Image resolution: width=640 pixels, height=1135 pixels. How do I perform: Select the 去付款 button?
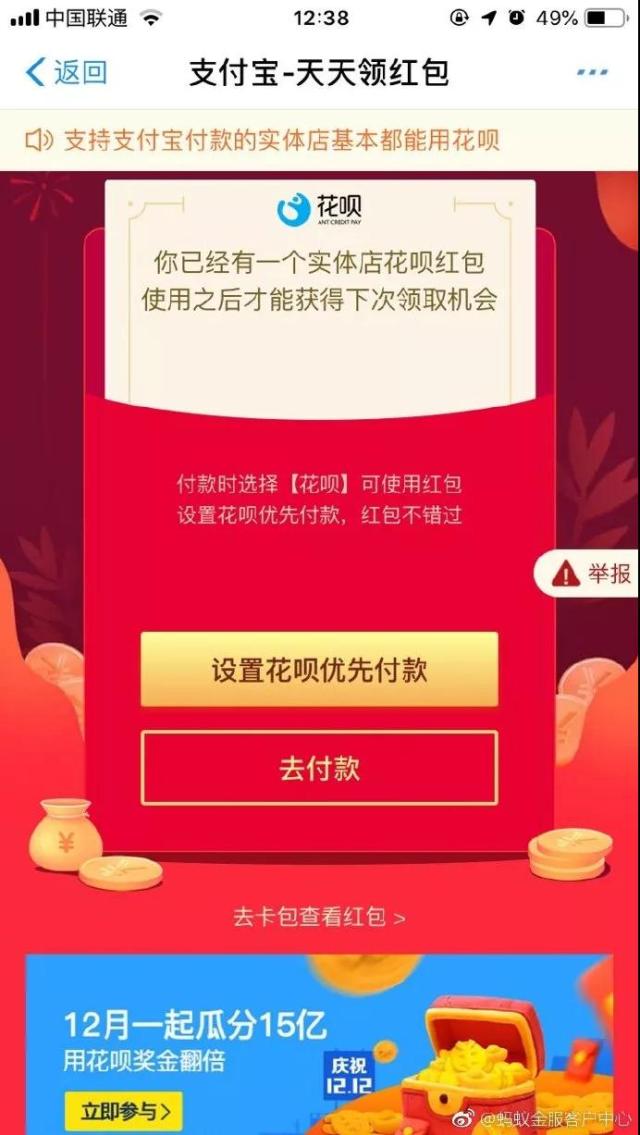(x=319, y=768)
